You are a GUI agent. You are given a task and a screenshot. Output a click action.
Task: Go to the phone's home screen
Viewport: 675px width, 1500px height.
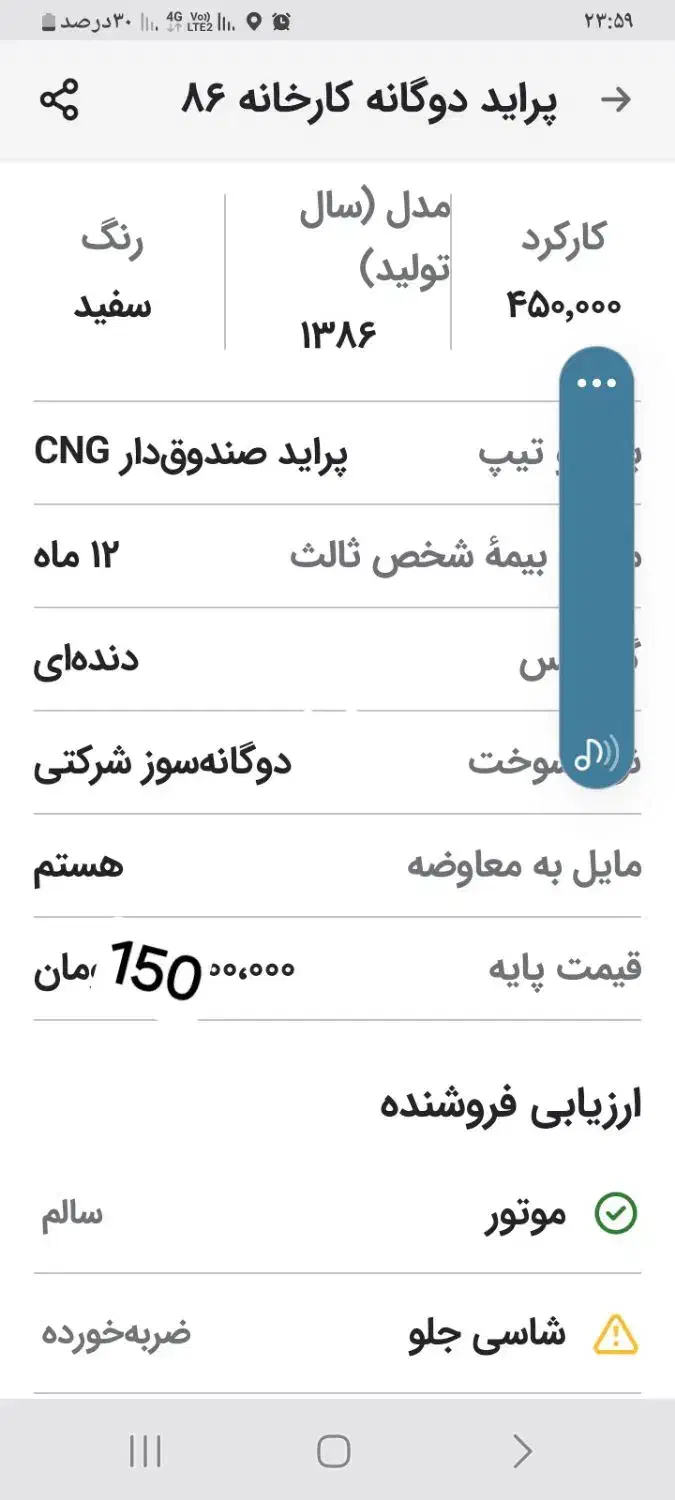[x=333, y=1450]
